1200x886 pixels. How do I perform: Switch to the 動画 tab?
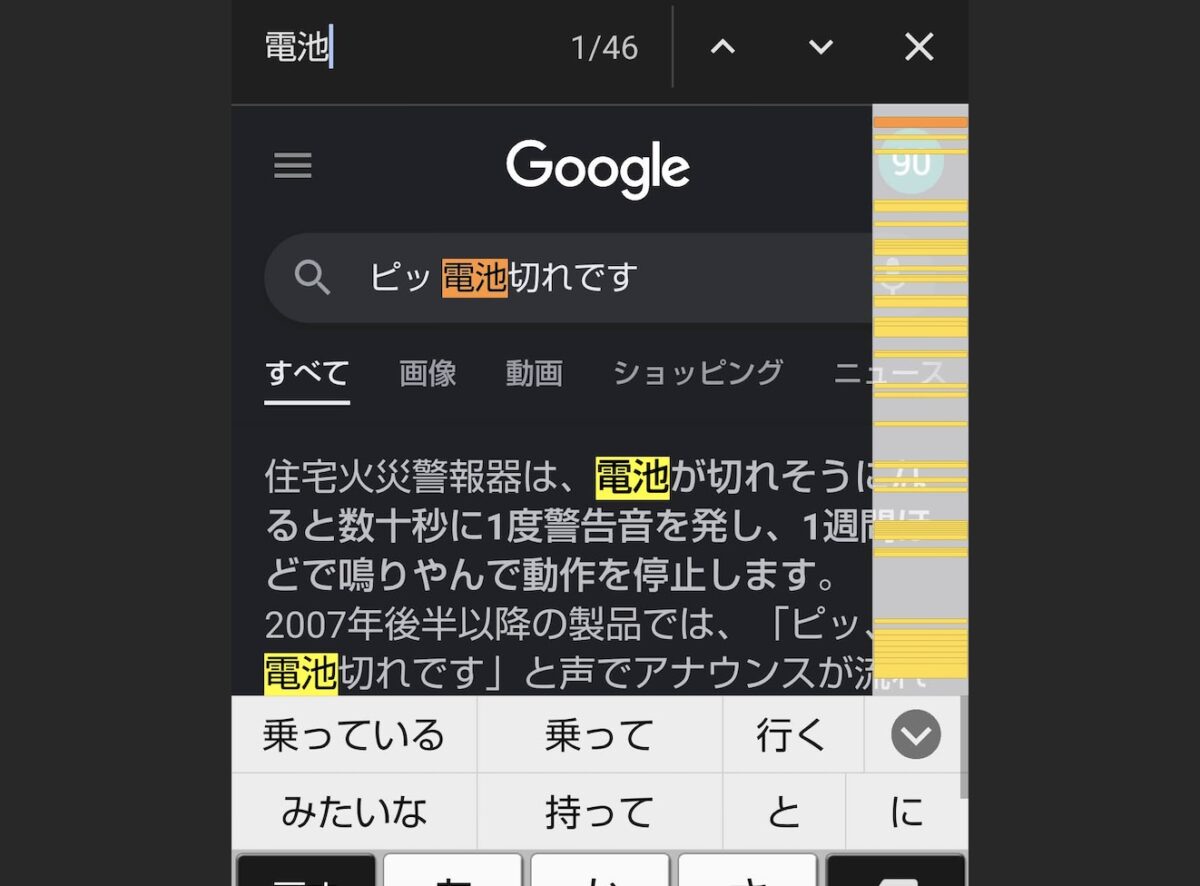point(534,374)
